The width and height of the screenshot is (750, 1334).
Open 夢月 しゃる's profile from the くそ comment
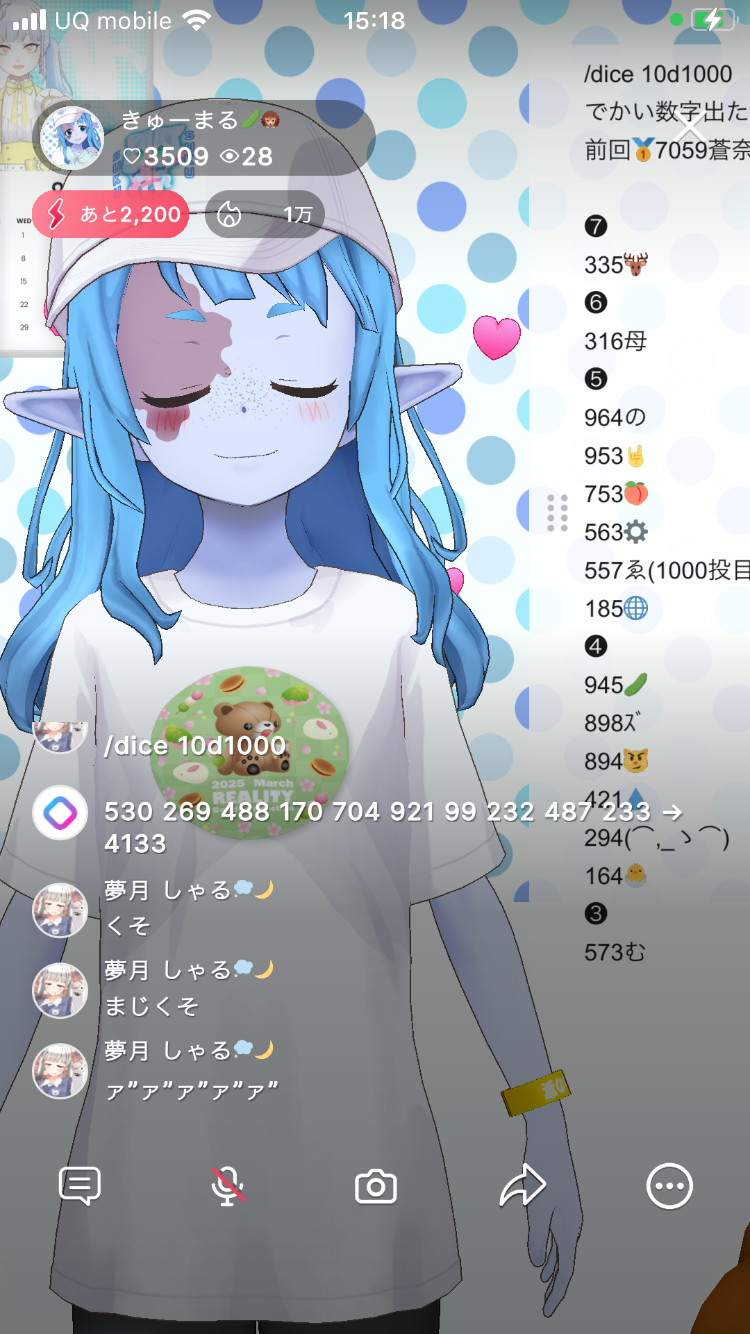(x=60, y=909)
